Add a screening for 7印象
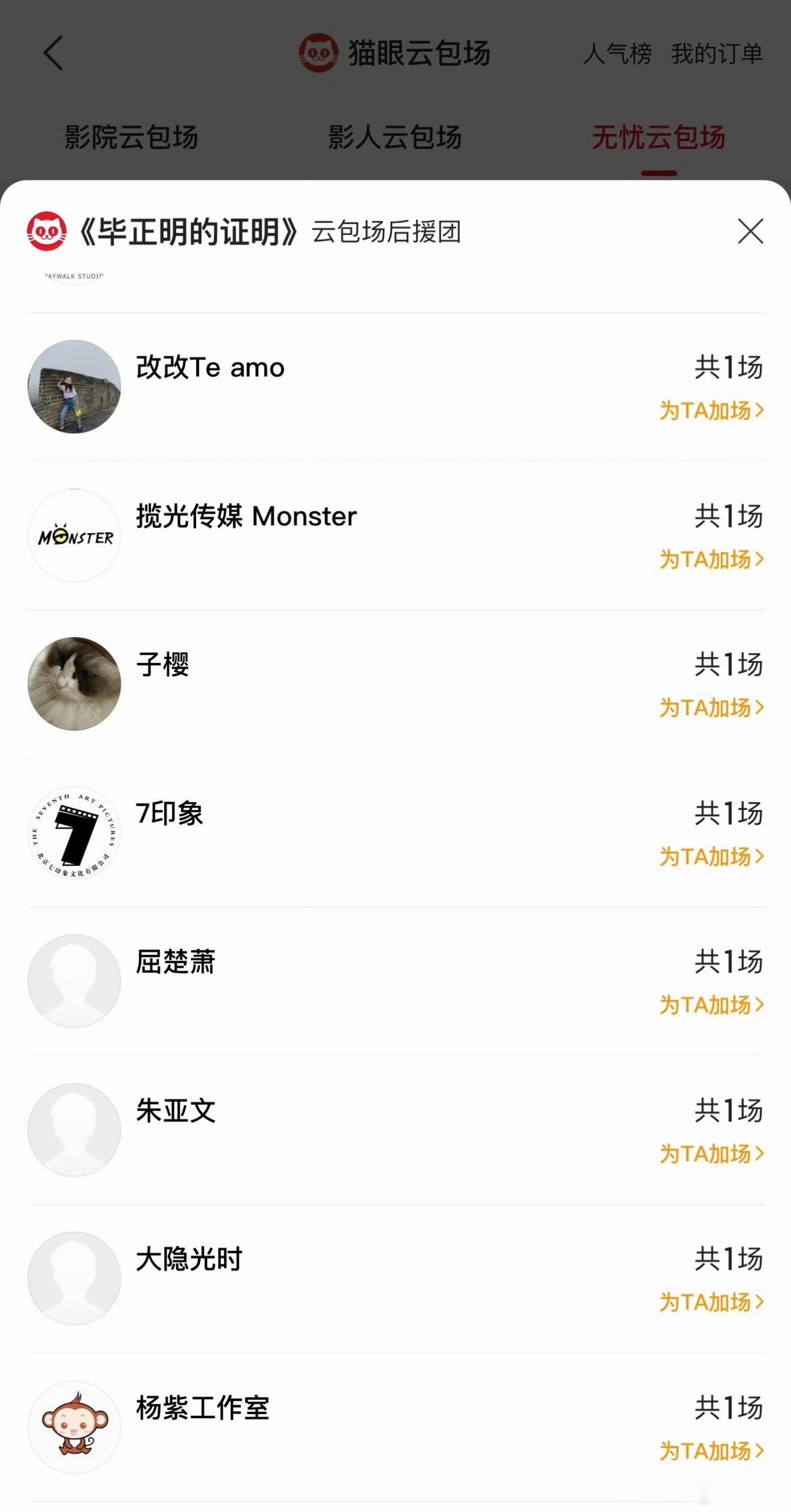 [712, 856]
